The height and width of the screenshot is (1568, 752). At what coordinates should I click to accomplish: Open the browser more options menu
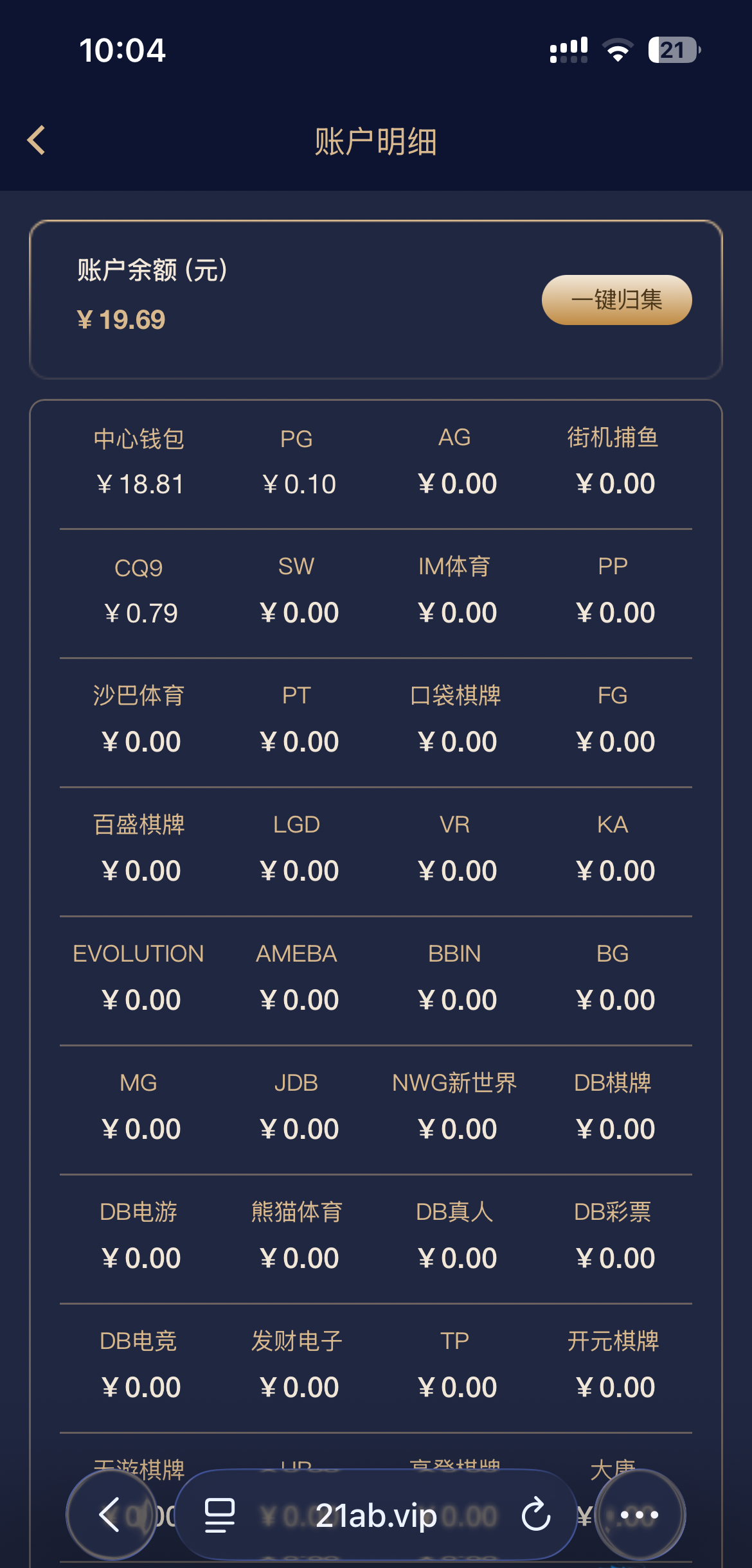(640, 1515)
